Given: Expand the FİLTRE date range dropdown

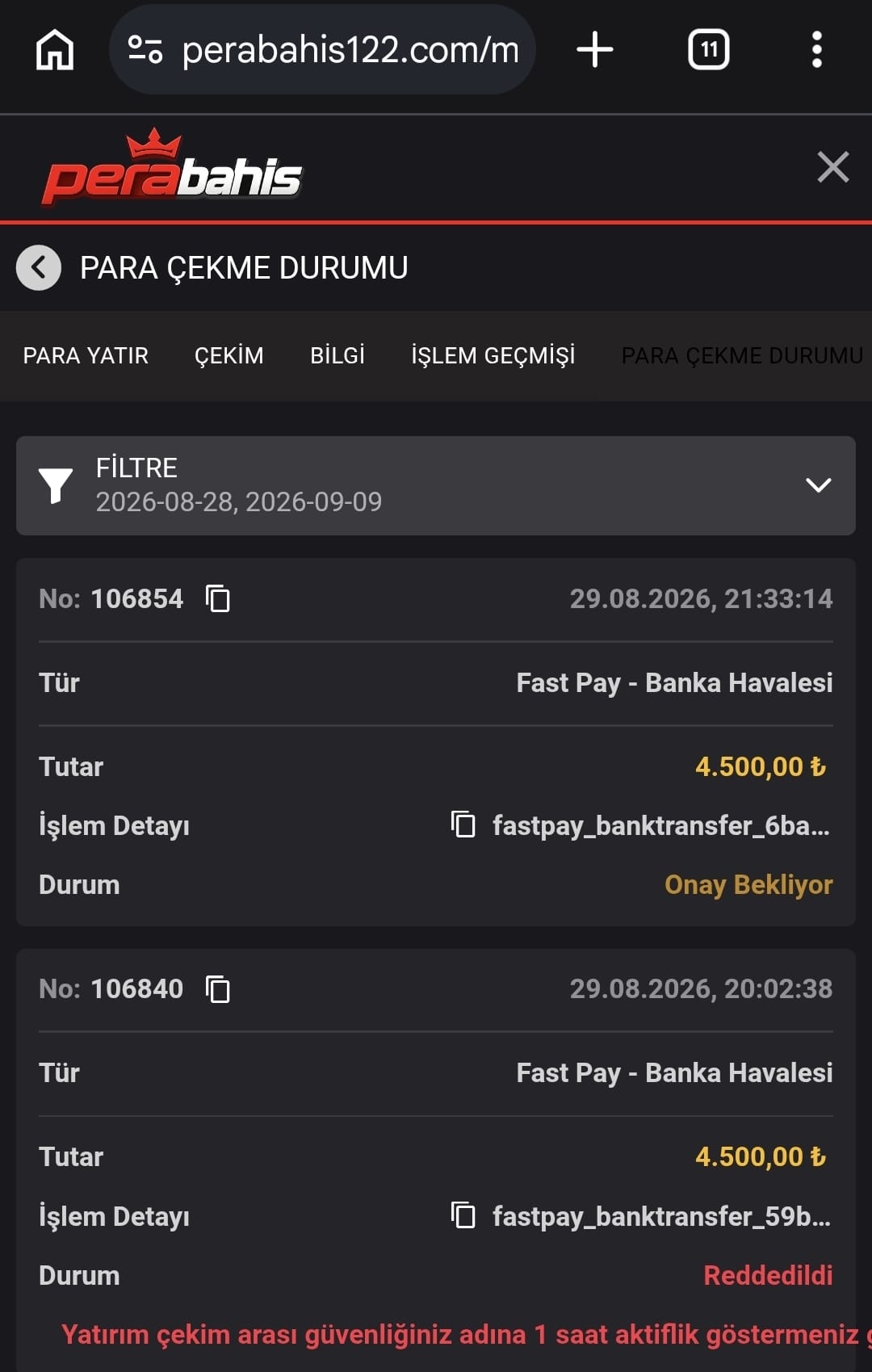Looking at the screenshot, I should (436, 485).
